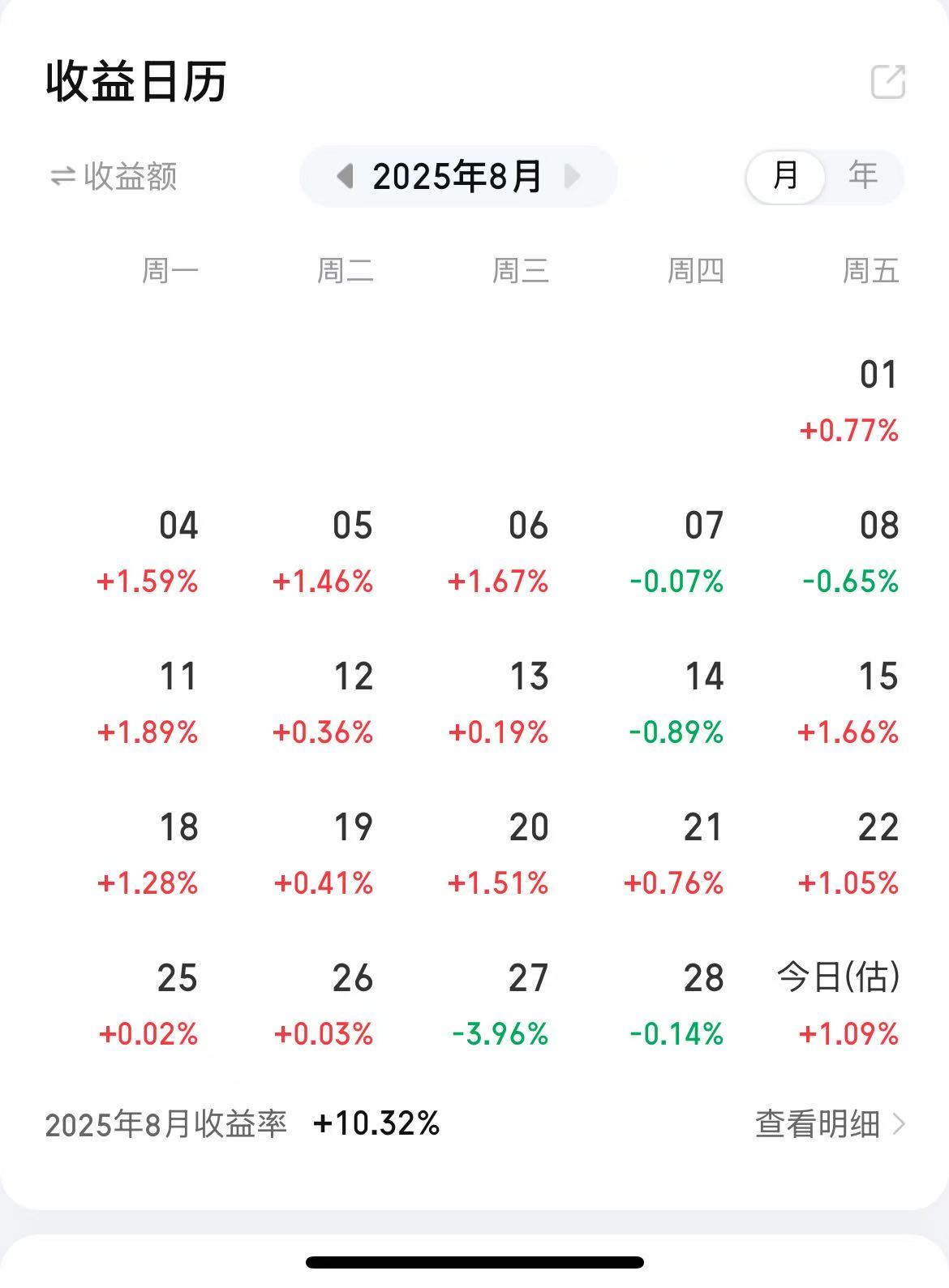Viewport: 949px width, 1288px height.
Task: Switch display to 收益额
Action: coord(114,176)
